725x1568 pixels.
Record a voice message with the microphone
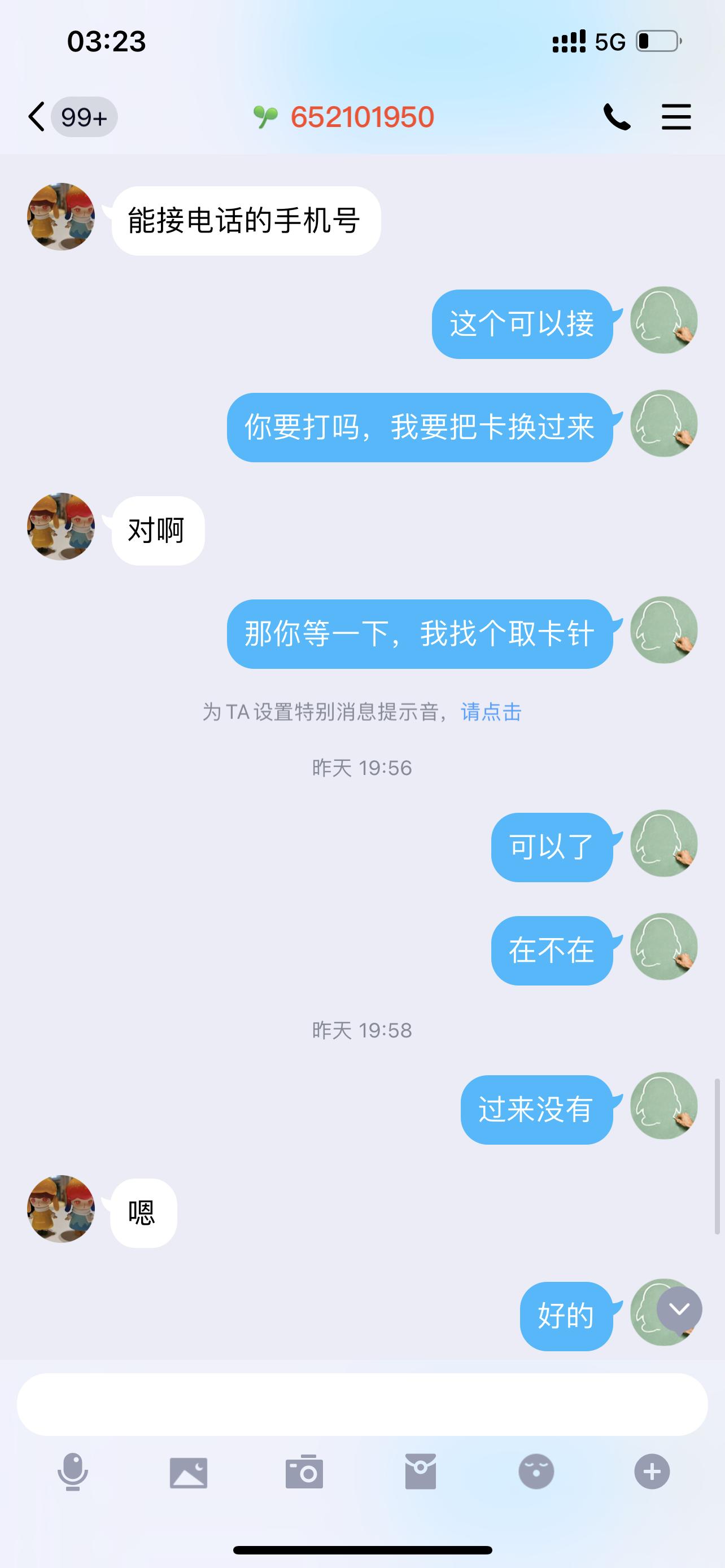pos(72,1472)
